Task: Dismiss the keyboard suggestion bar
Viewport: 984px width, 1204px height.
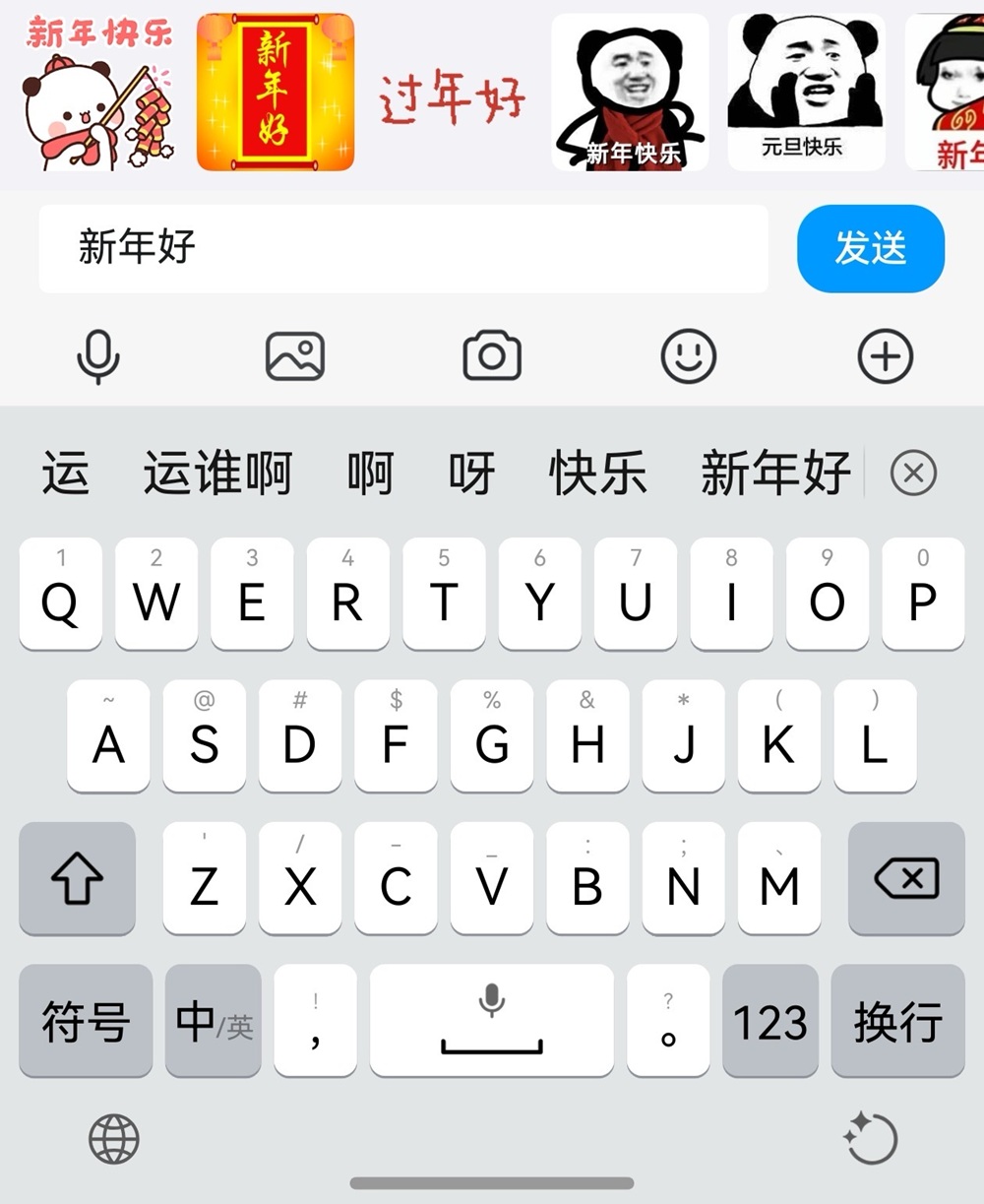Action: tap(913, 474)
